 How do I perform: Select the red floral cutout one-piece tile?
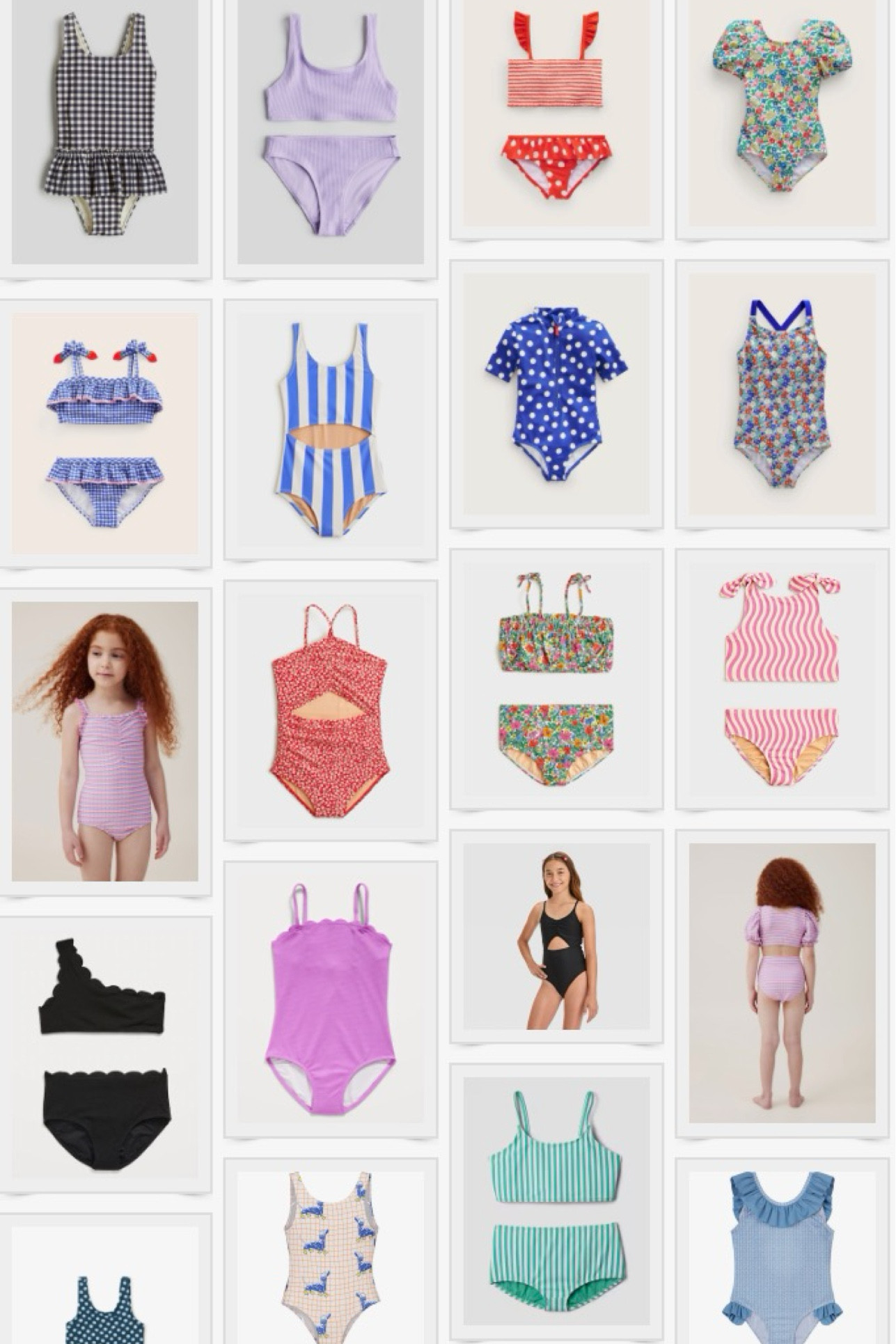331,710
